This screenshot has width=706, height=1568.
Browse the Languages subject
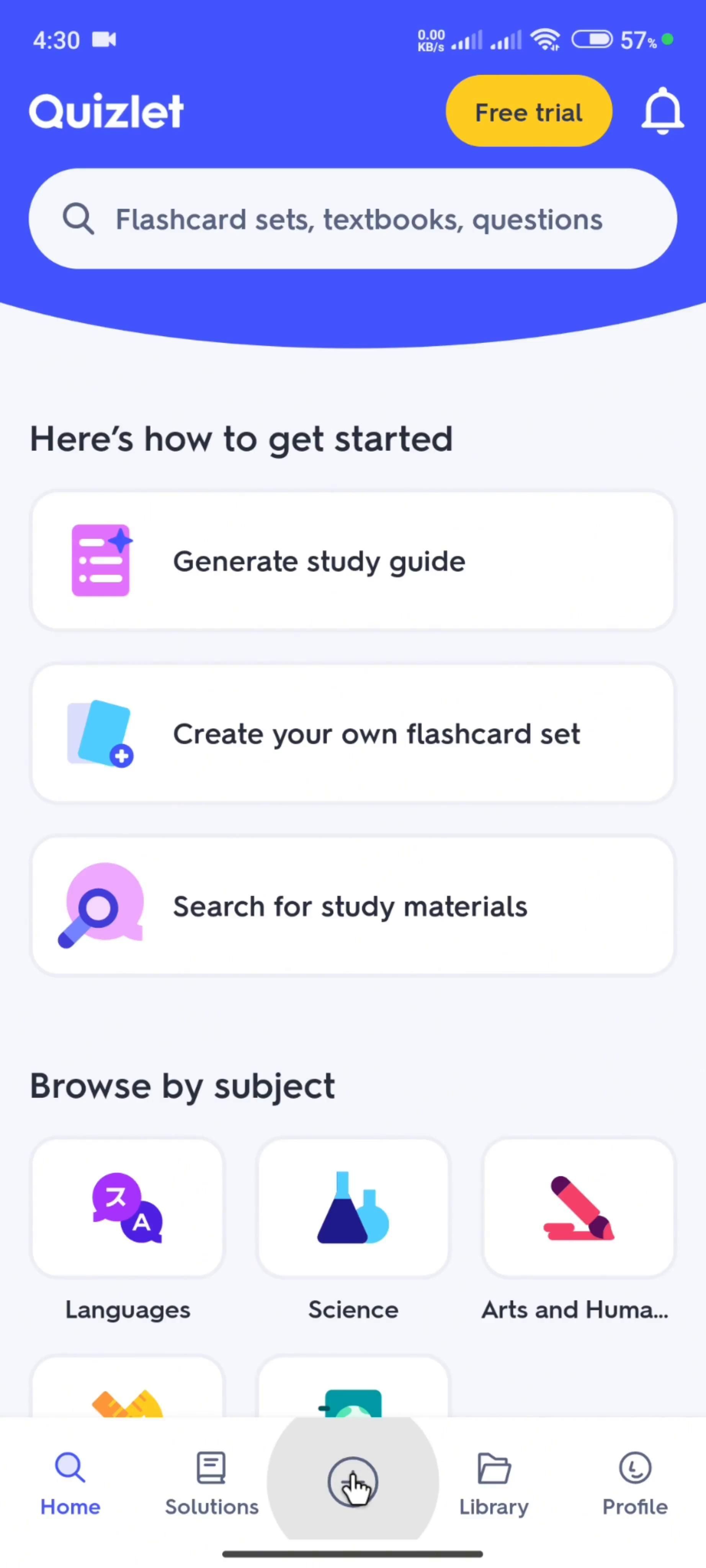[128, 1208]
